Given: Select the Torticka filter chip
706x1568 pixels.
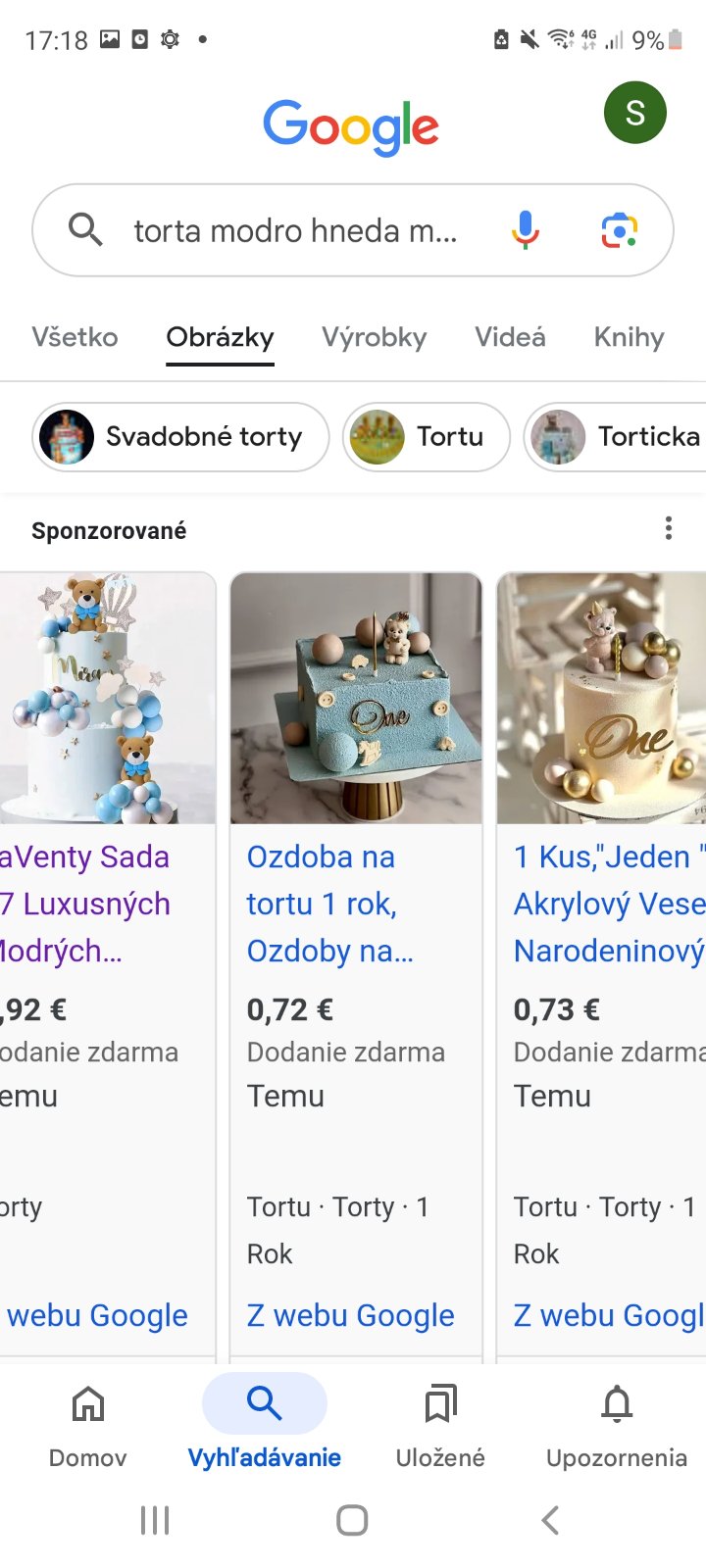Looking at the screenshot, I should [618, 437].
